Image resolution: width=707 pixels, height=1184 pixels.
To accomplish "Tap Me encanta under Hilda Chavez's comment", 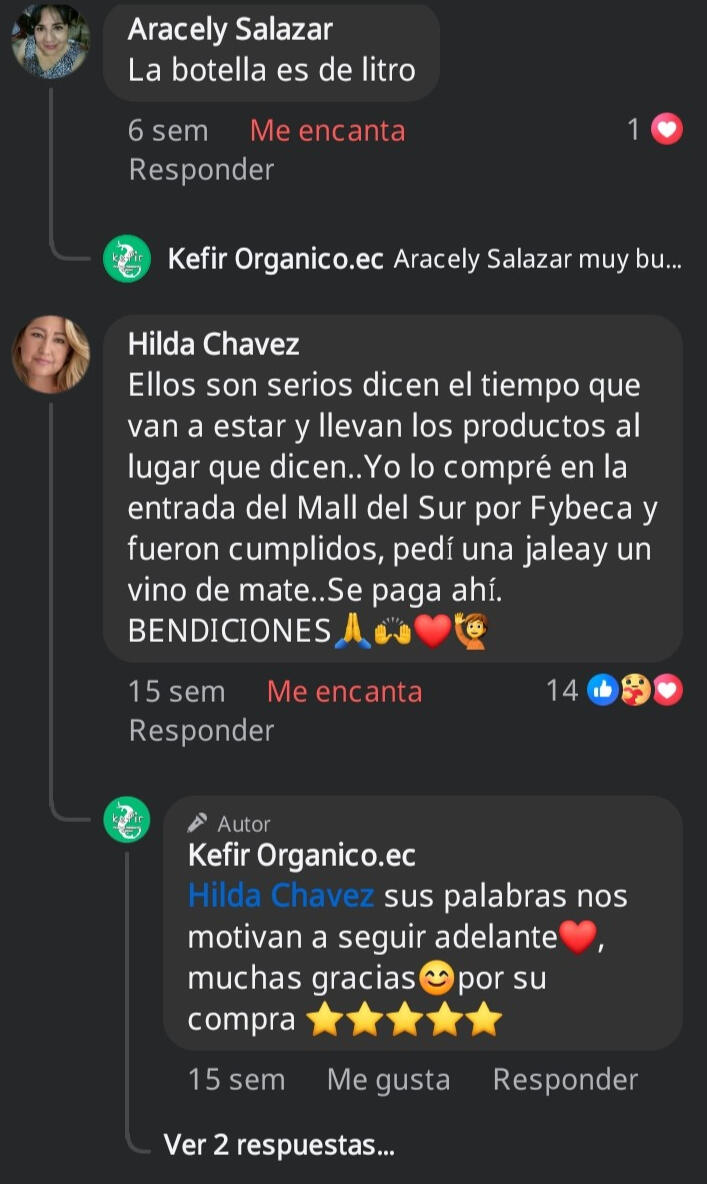I will [344, 691].
